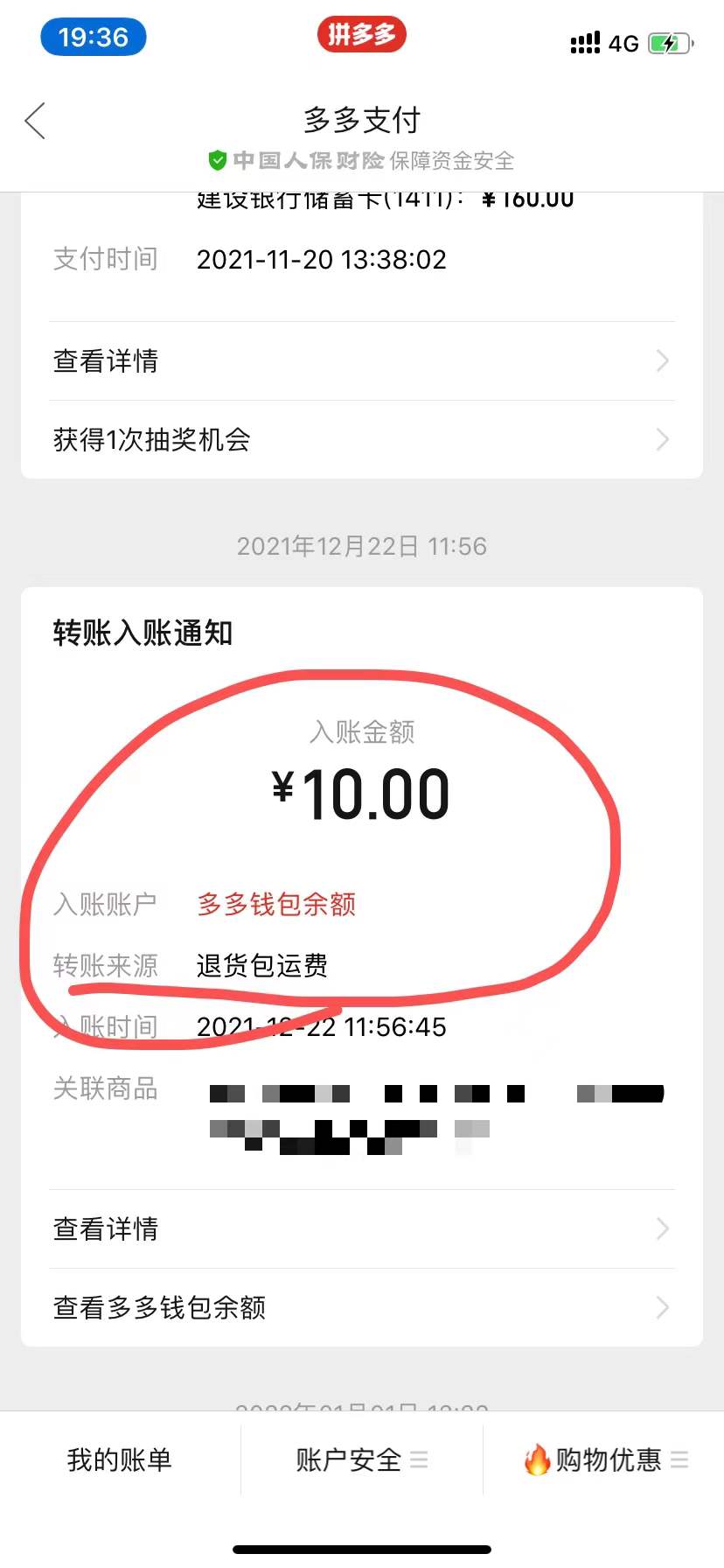Open 获得1次抽奖机会 row
This screenshot has width=724, height=1568.
click(x=361, y=439)
